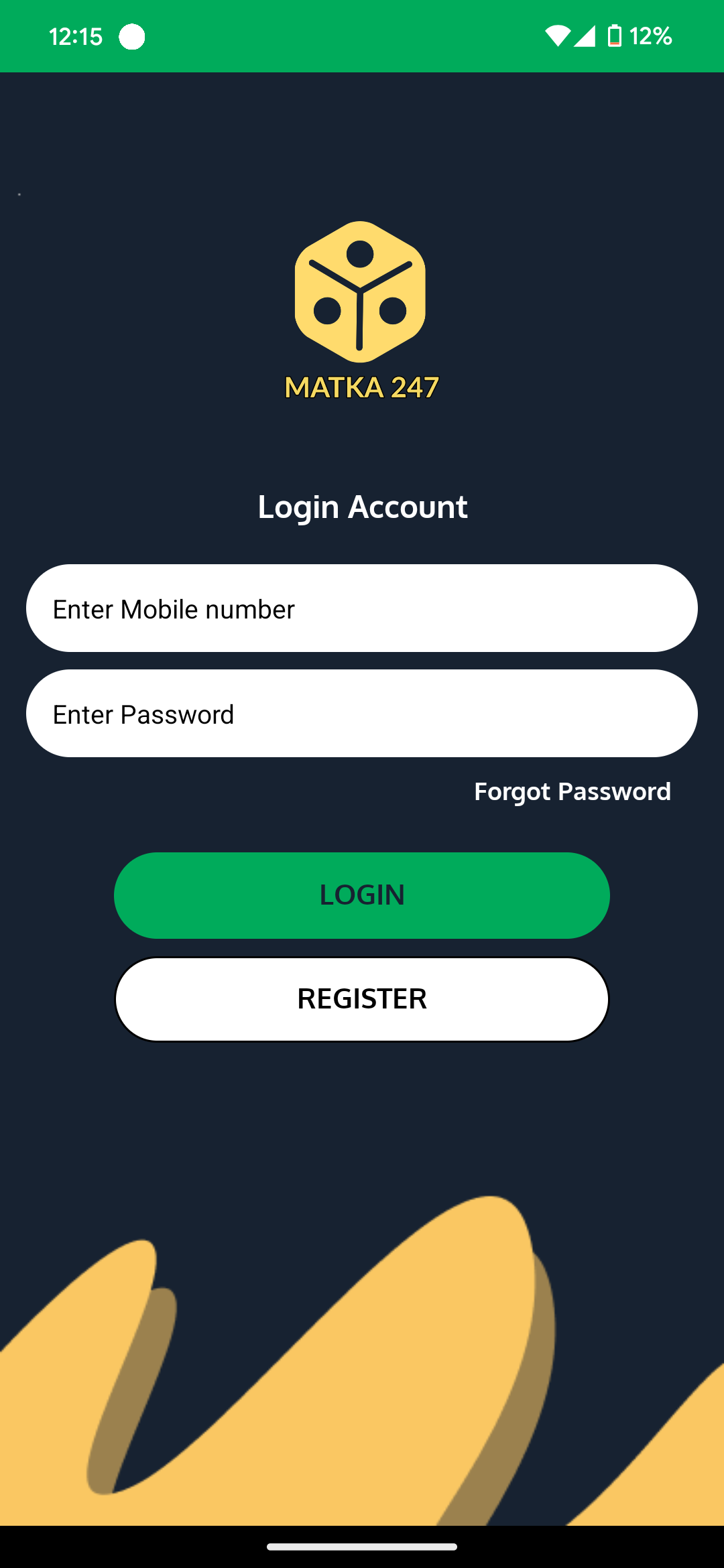Tap the green LOGIN button
724x1568 pixels.
click(362, 895)
